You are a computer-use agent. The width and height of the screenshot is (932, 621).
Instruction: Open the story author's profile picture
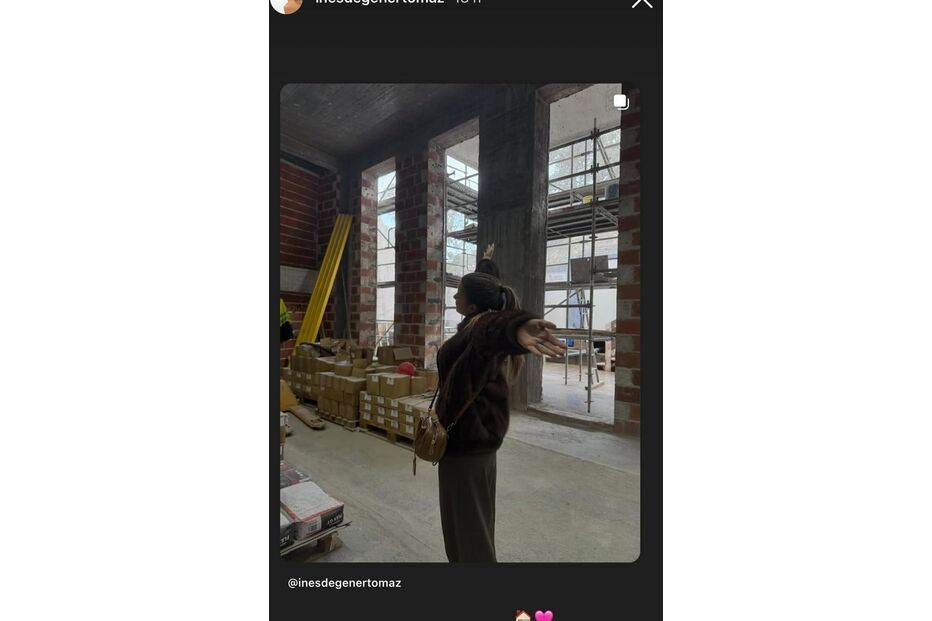[x=287, y=3]
